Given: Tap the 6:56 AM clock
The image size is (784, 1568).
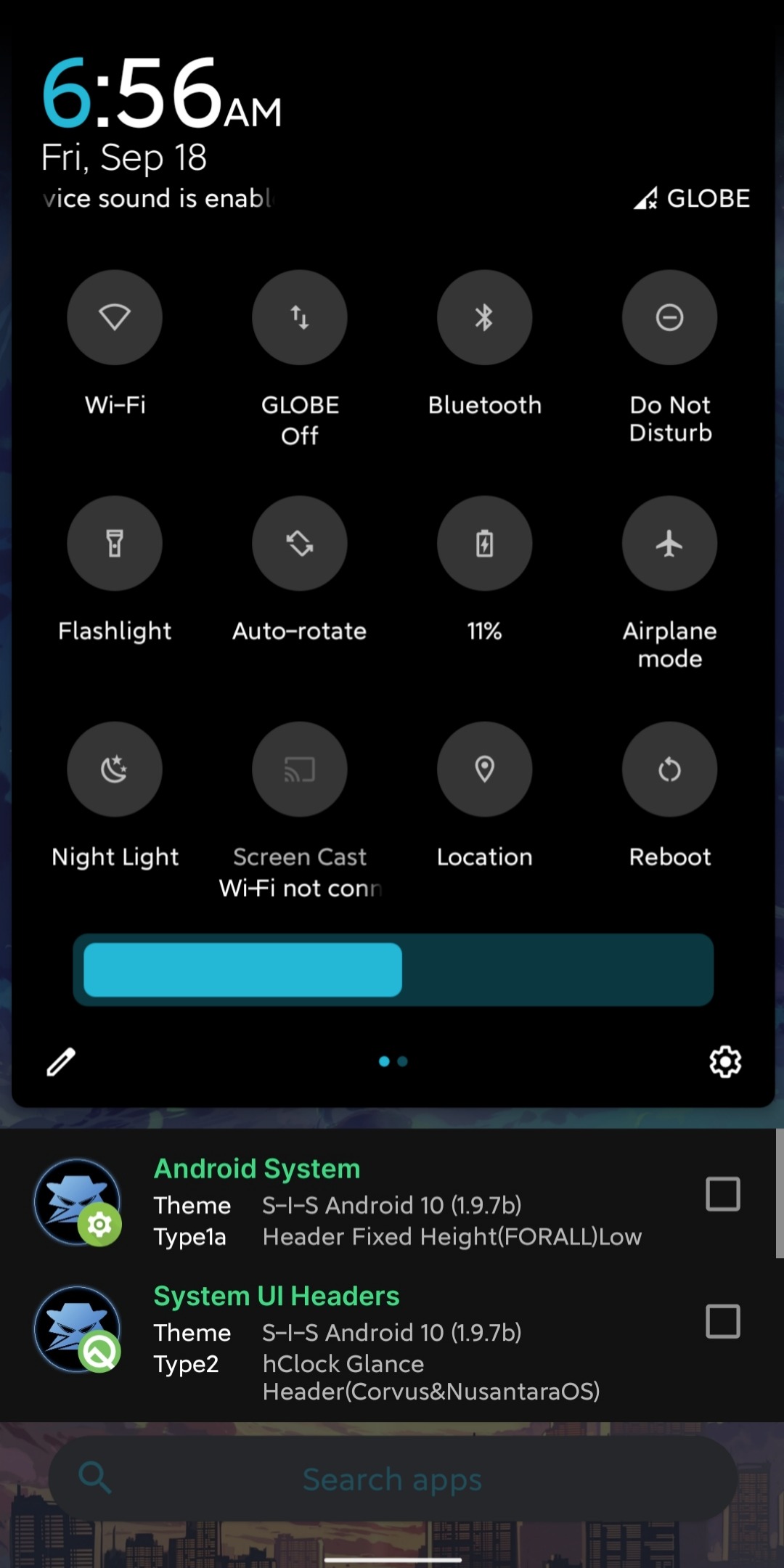Looking at the screenshot, I should pyautogui.click(x=161, y=94).
